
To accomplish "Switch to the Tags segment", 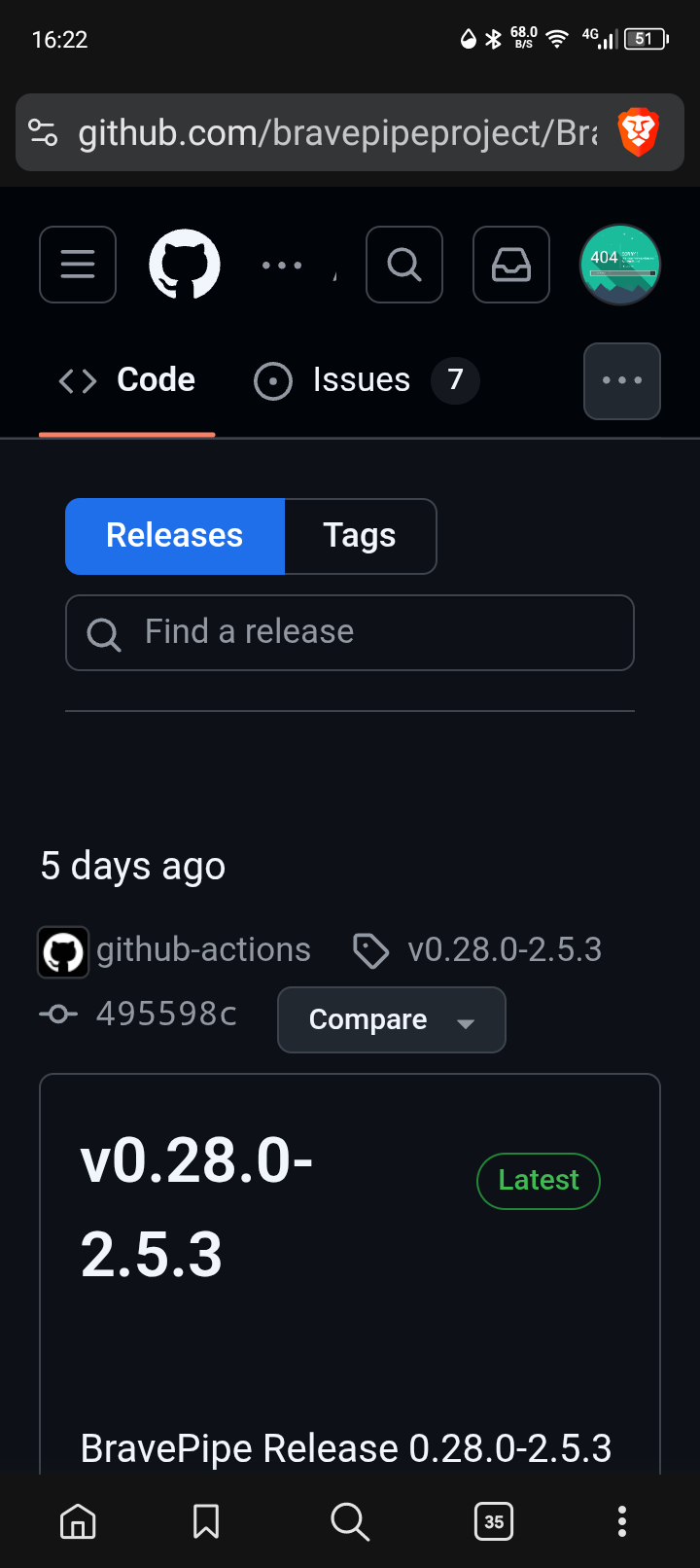I will point(360,536).
